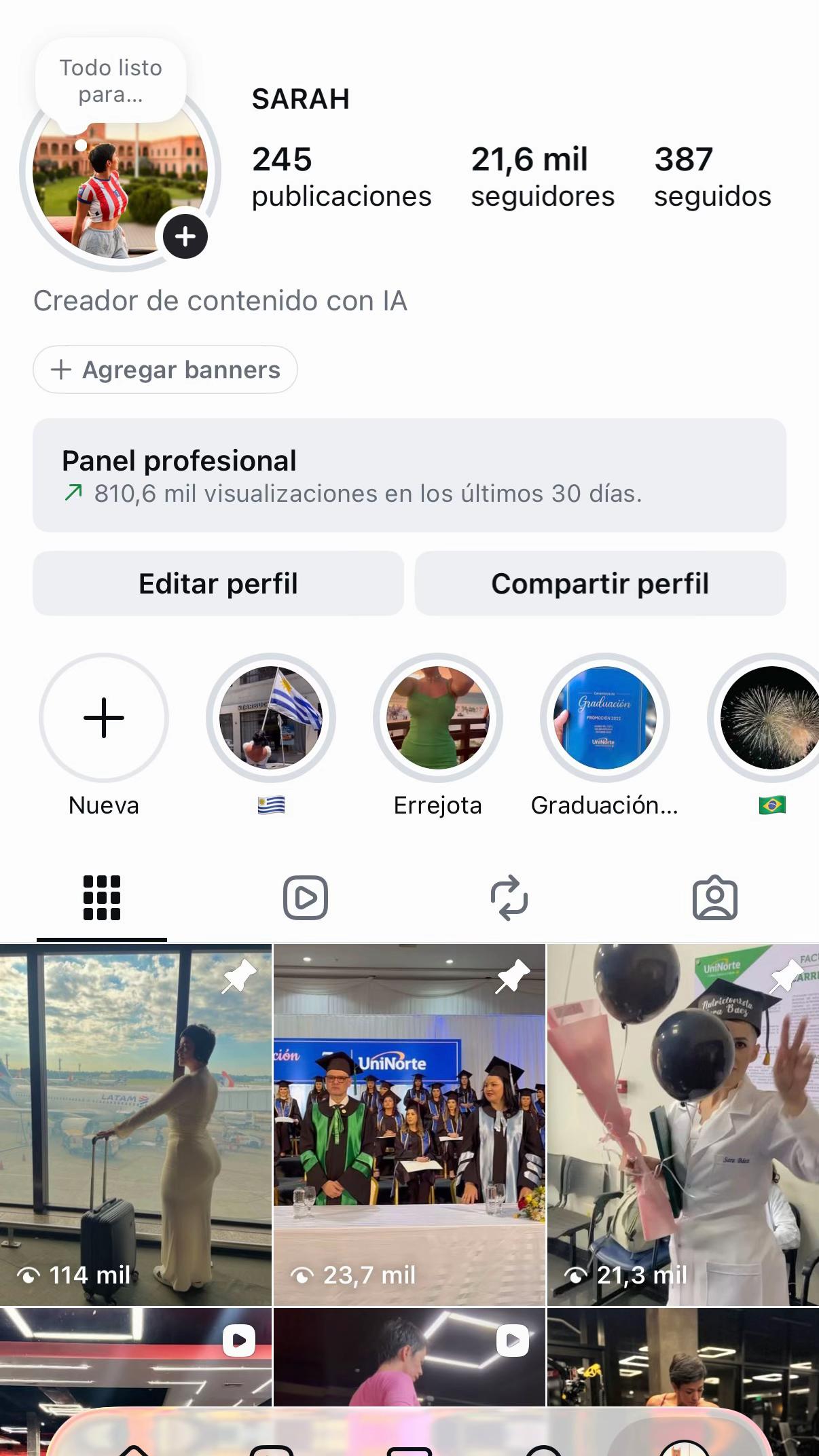The width and height of the screenshot is (819, 1456).
Task: Open the 'Todo listo para...' note bubble
Action: pos(111,81)
